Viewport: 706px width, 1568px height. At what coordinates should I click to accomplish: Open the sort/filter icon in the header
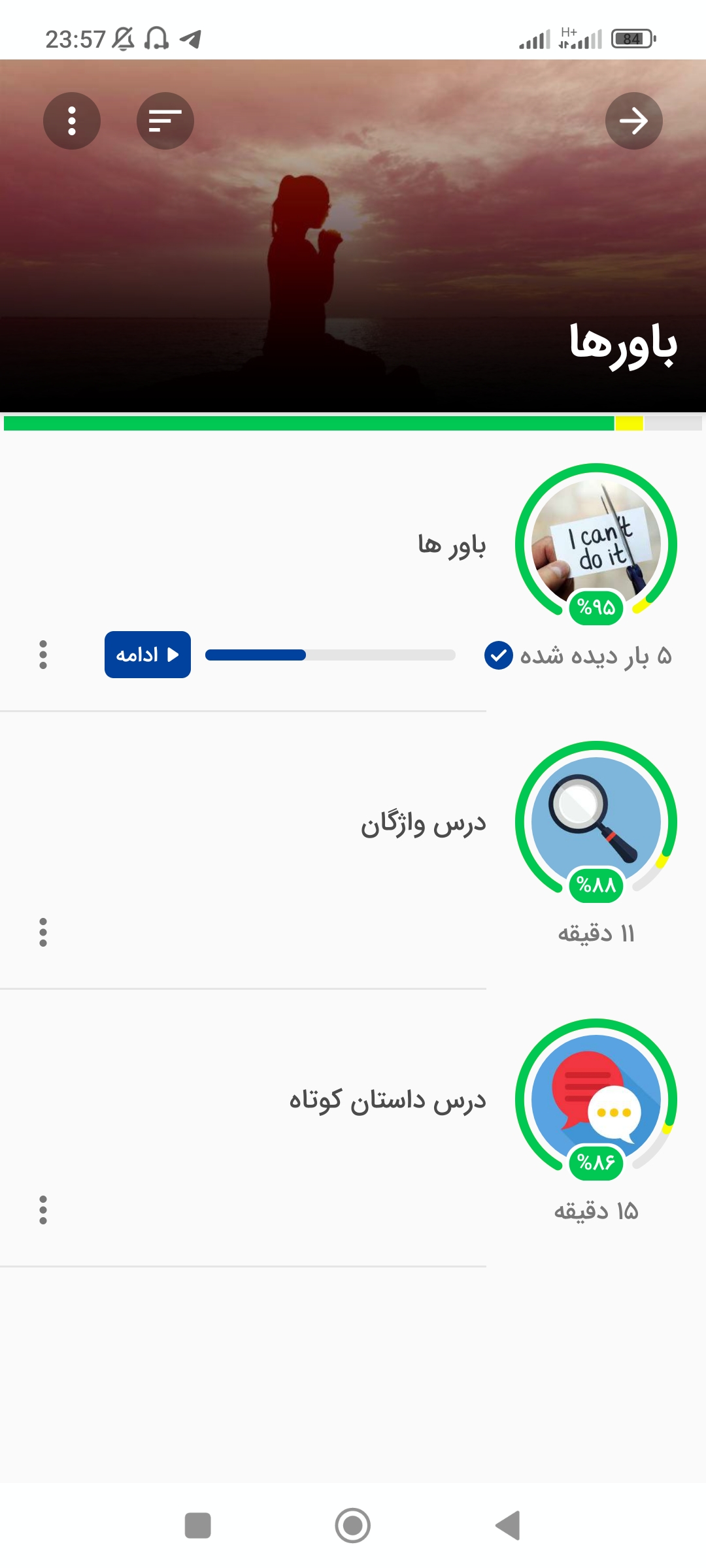pyautogui.click(x=165, y=121)
